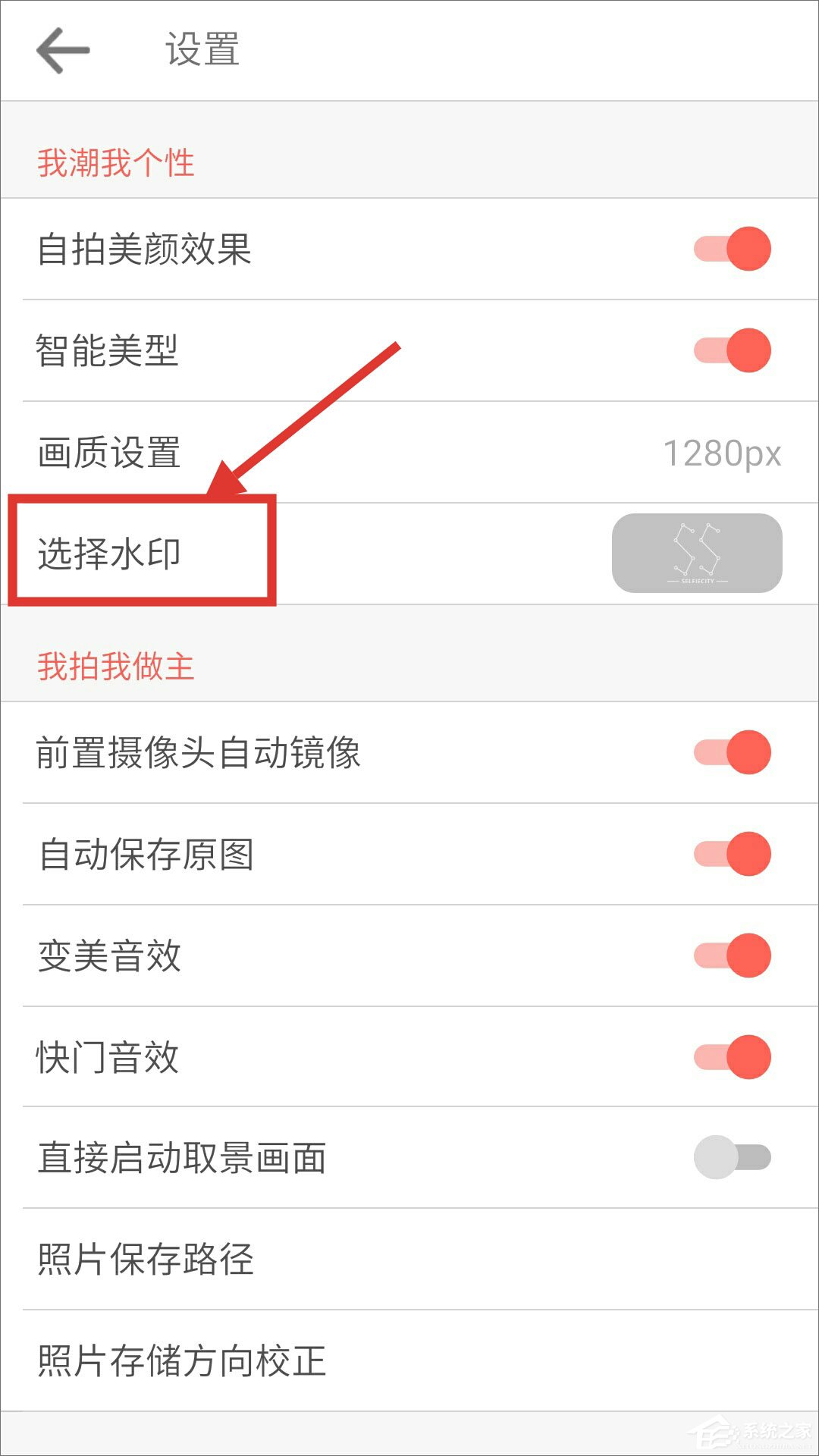This screenshot has height=1456, width=819.
Task: Tap the 我拍我做主 section header
Action: point(115,667)
